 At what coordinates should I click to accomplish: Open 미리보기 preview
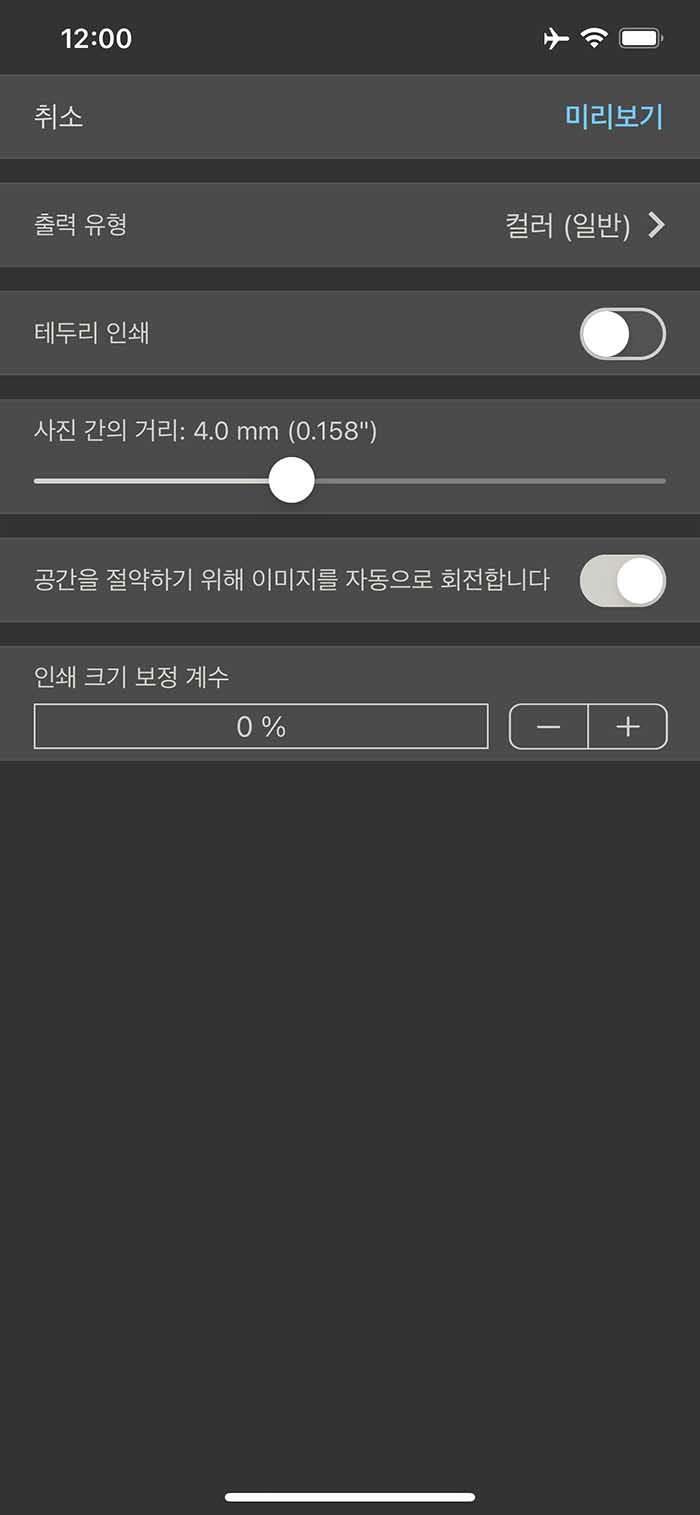pos(614,117)
